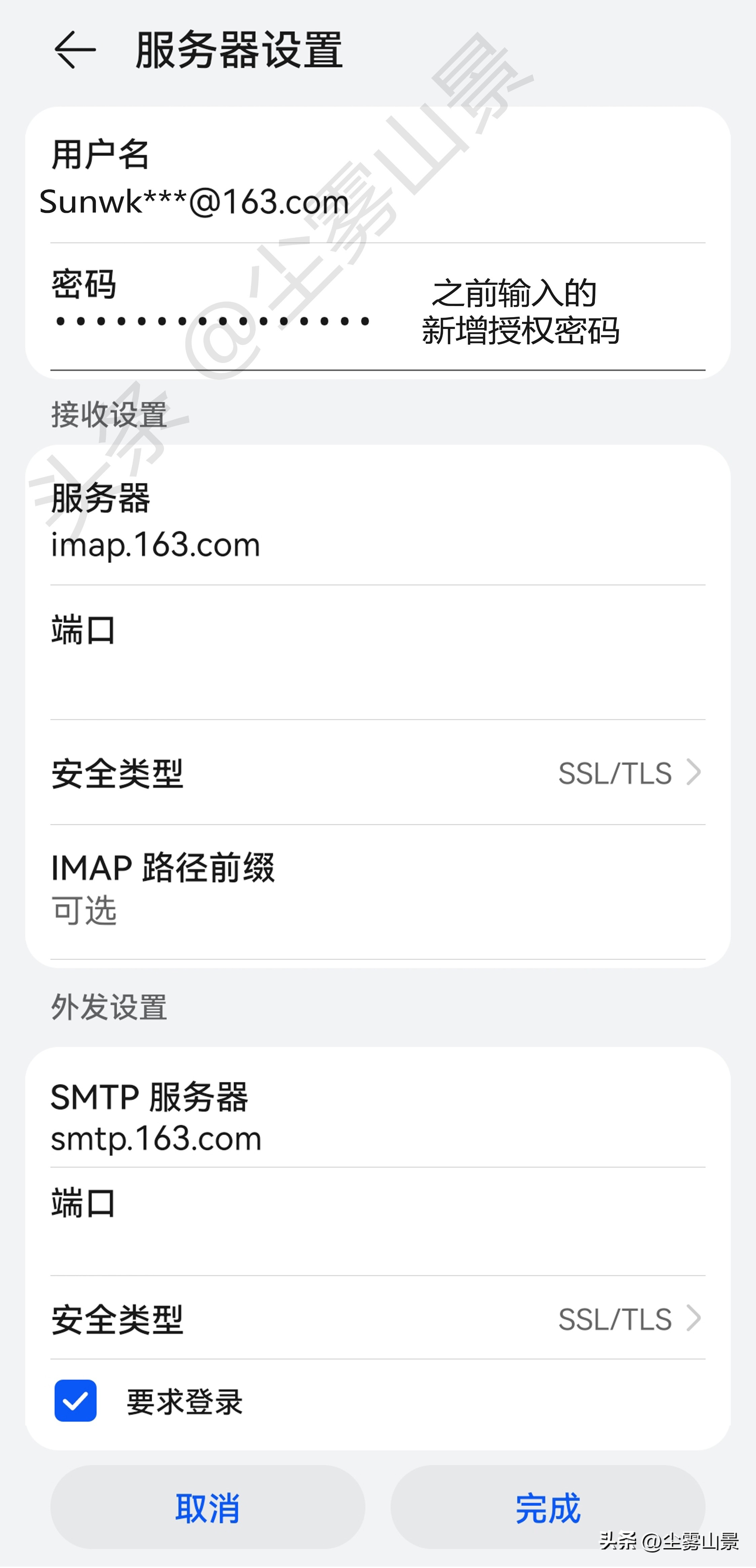The width and height of the screenshot is (756, 1568).
Task: Expand the 安全类型 option under 外发设置
Action: (377, 1318)
